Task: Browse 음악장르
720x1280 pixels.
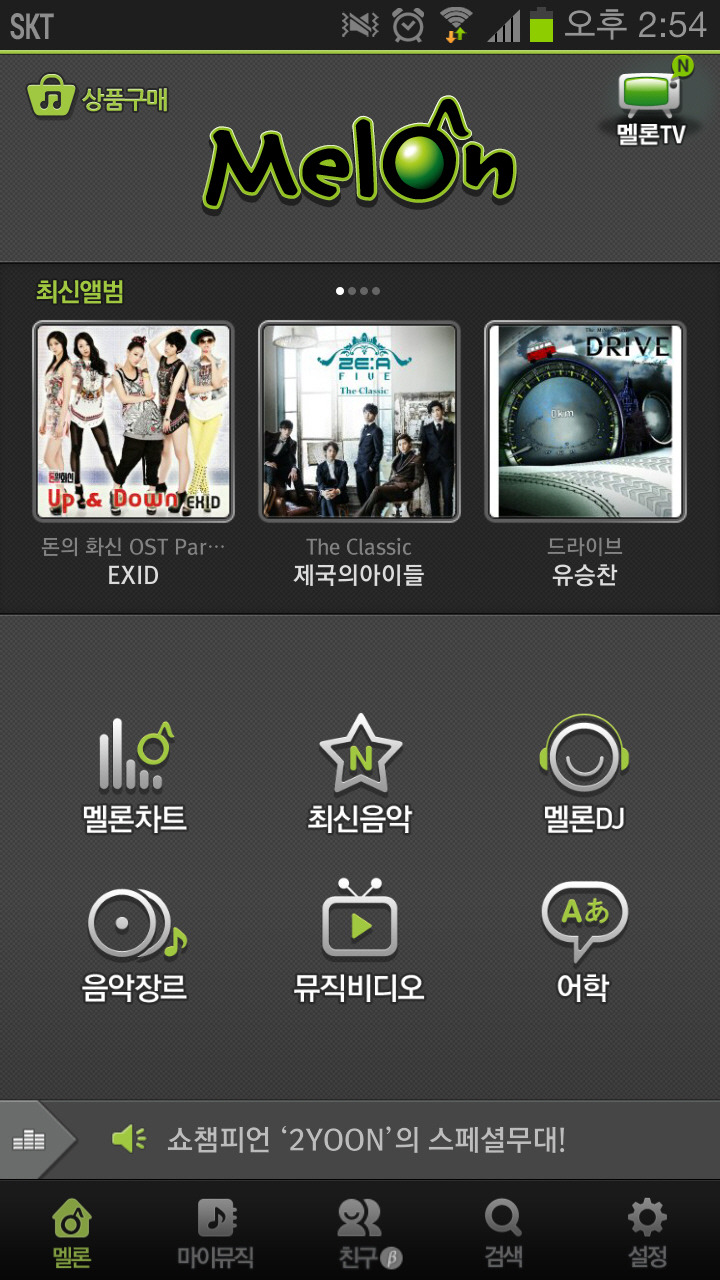Action: pos(134,943)
